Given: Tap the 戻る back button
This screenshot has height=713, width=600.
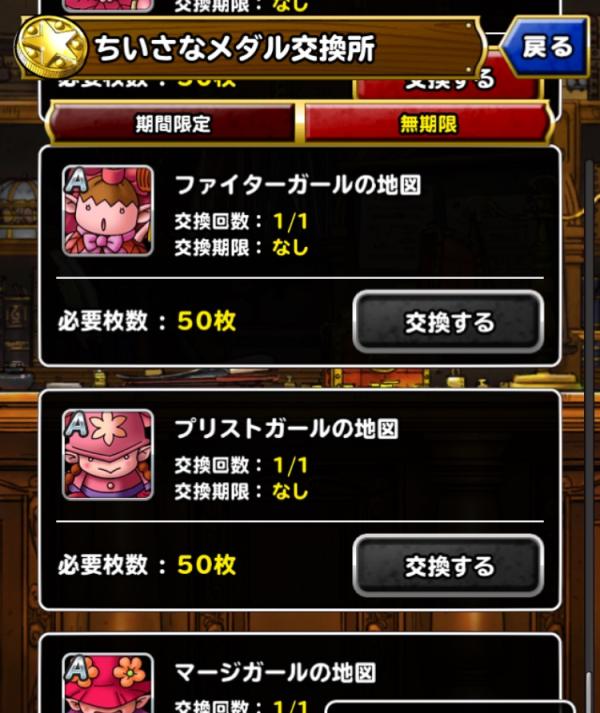Looking at the screenshot, I should [x=546, y=47].
